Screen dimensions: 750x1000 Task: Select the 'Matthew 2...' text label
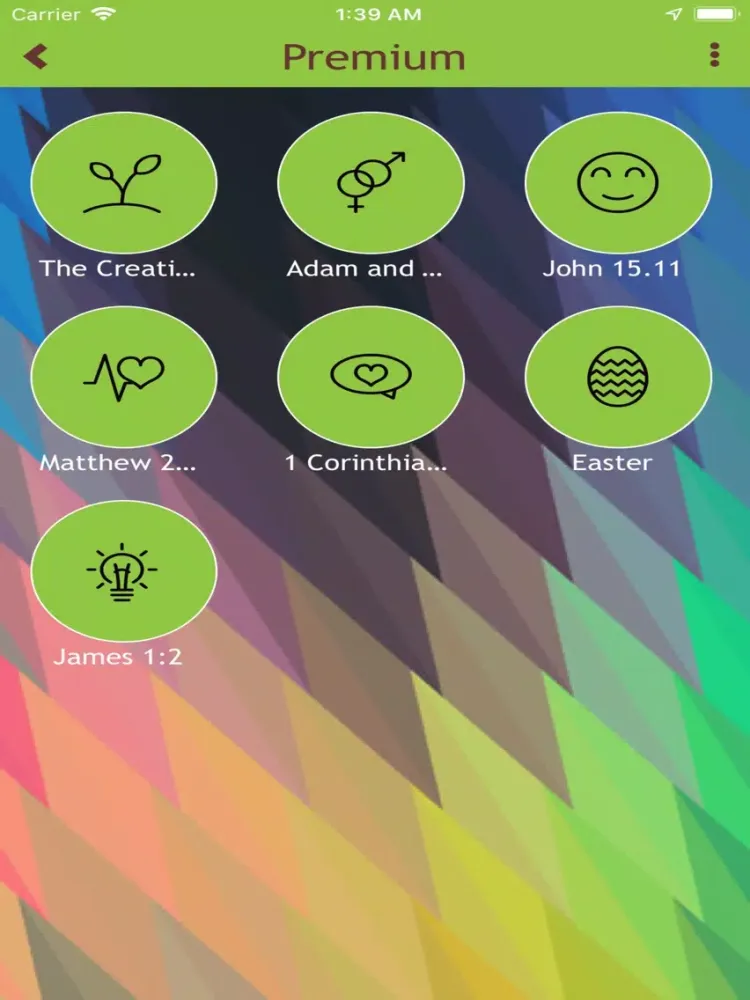(x=120, y=462)
